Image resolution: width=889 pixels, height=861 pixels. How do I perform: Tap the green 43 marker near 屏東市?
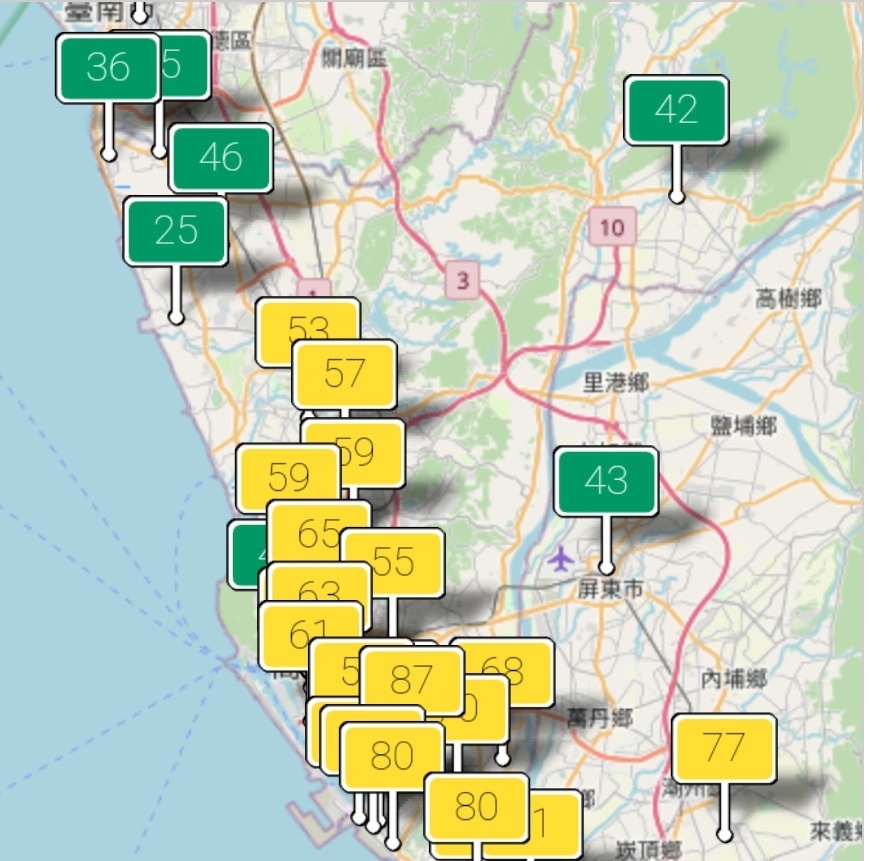click(606, 482)
